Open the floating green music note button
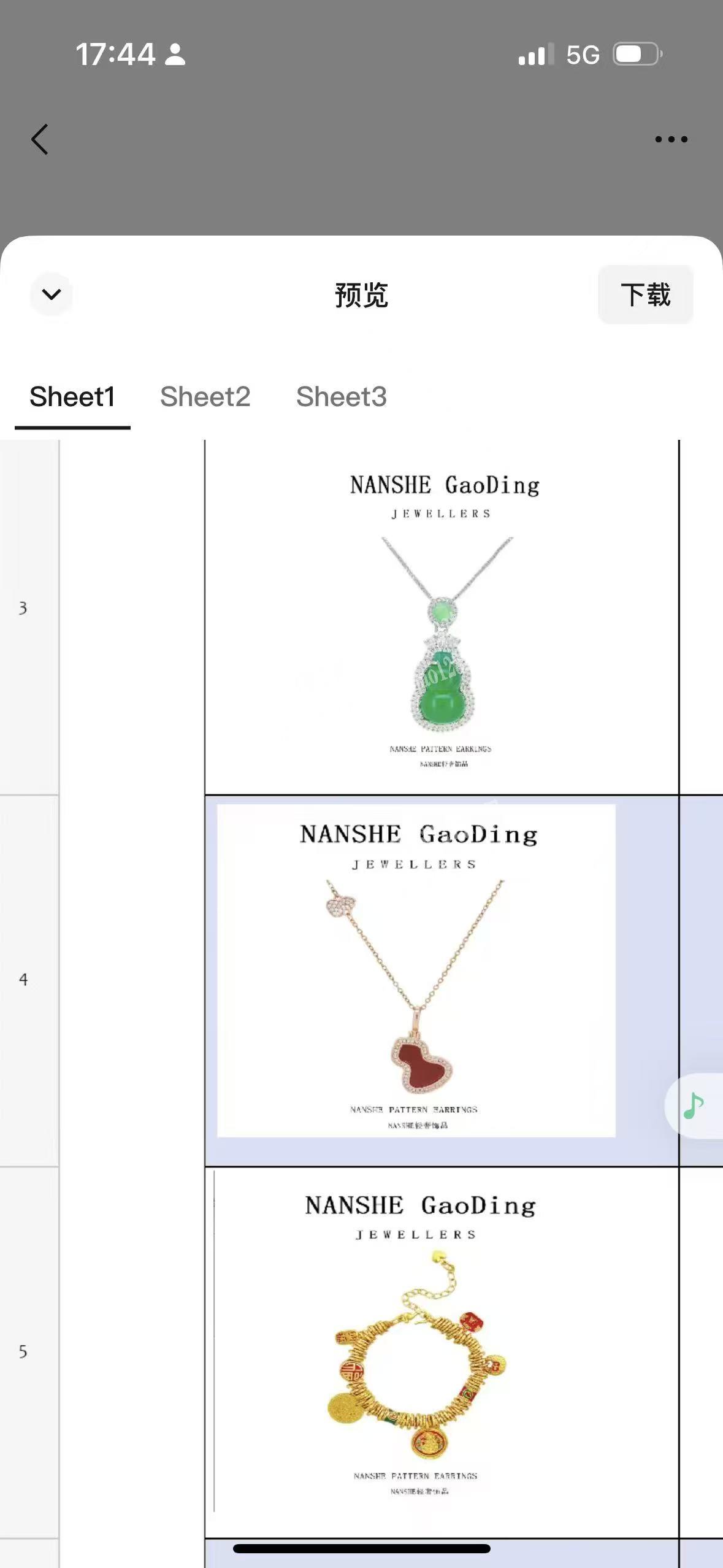This screenshot has height=1568, width=723. 695,1105
